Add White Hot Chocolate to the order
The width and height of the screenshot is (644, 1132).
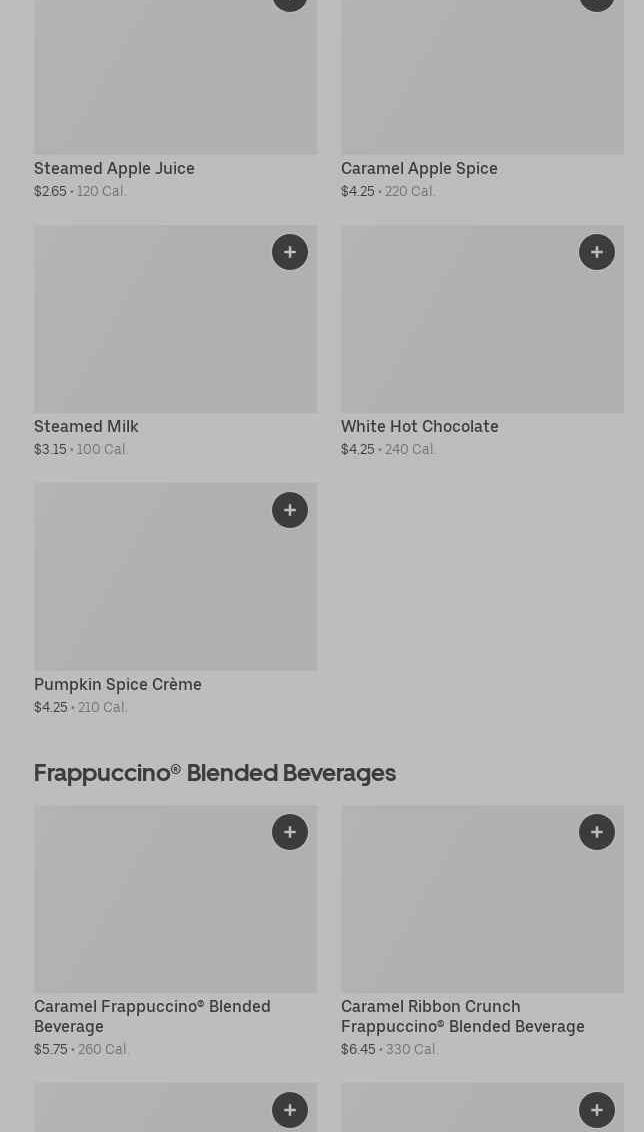click(597, 252)
